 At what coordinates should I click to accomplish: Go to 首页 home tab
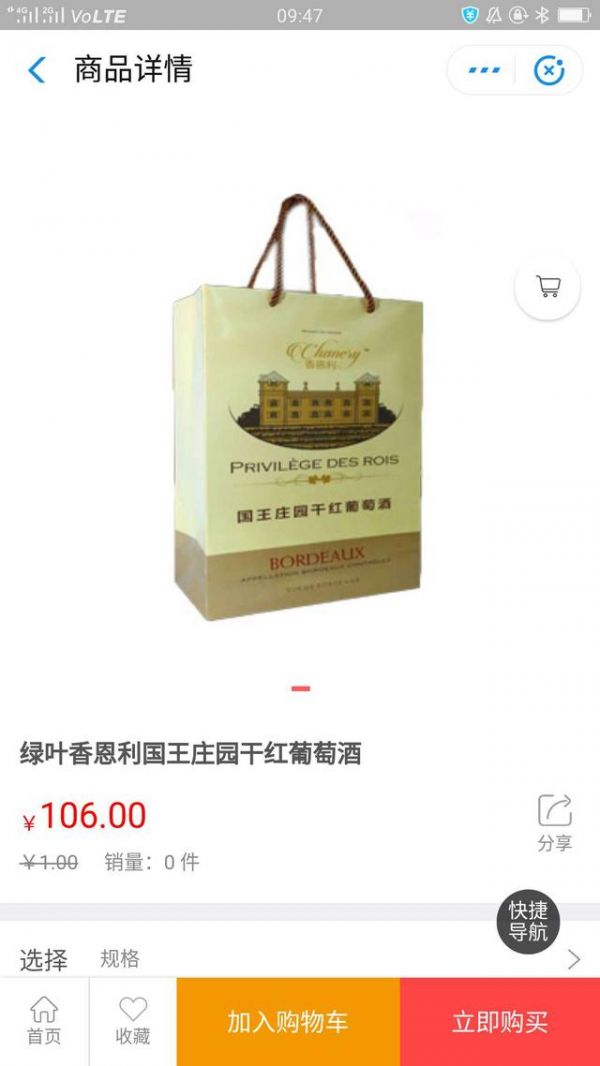coord(44,1021)
